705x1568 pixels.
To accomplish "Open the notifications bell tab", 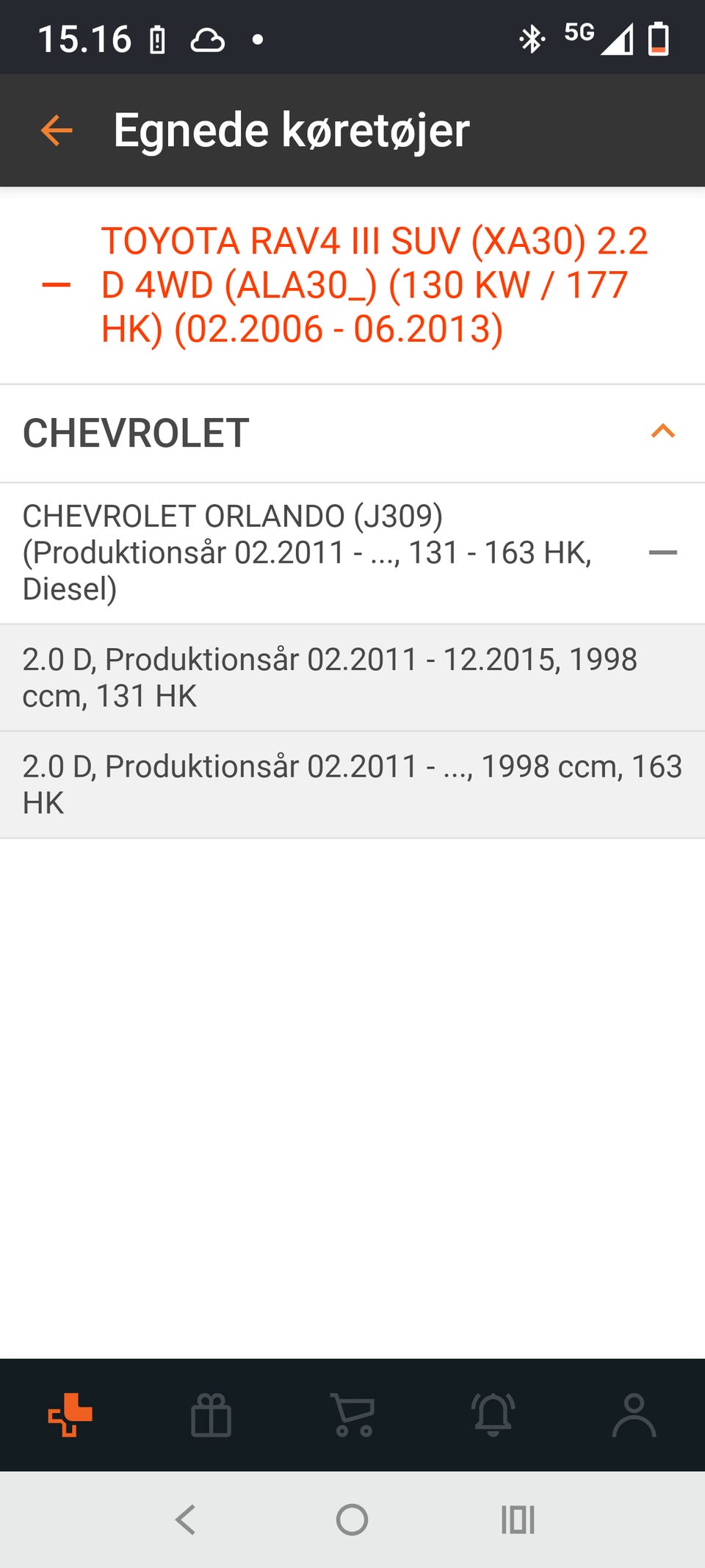I will pos(493,1414).
